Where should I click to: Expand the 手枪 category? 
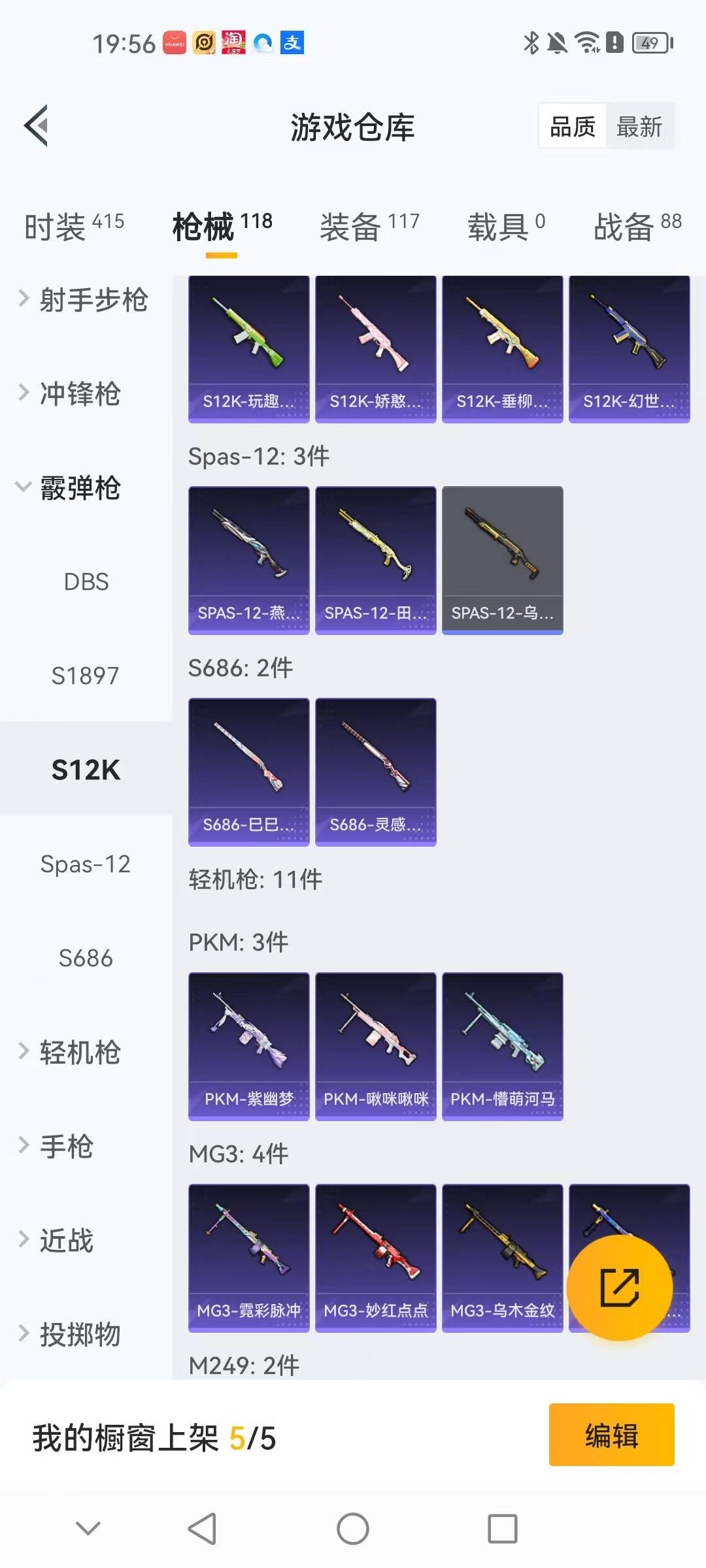tap(65, 1147)
